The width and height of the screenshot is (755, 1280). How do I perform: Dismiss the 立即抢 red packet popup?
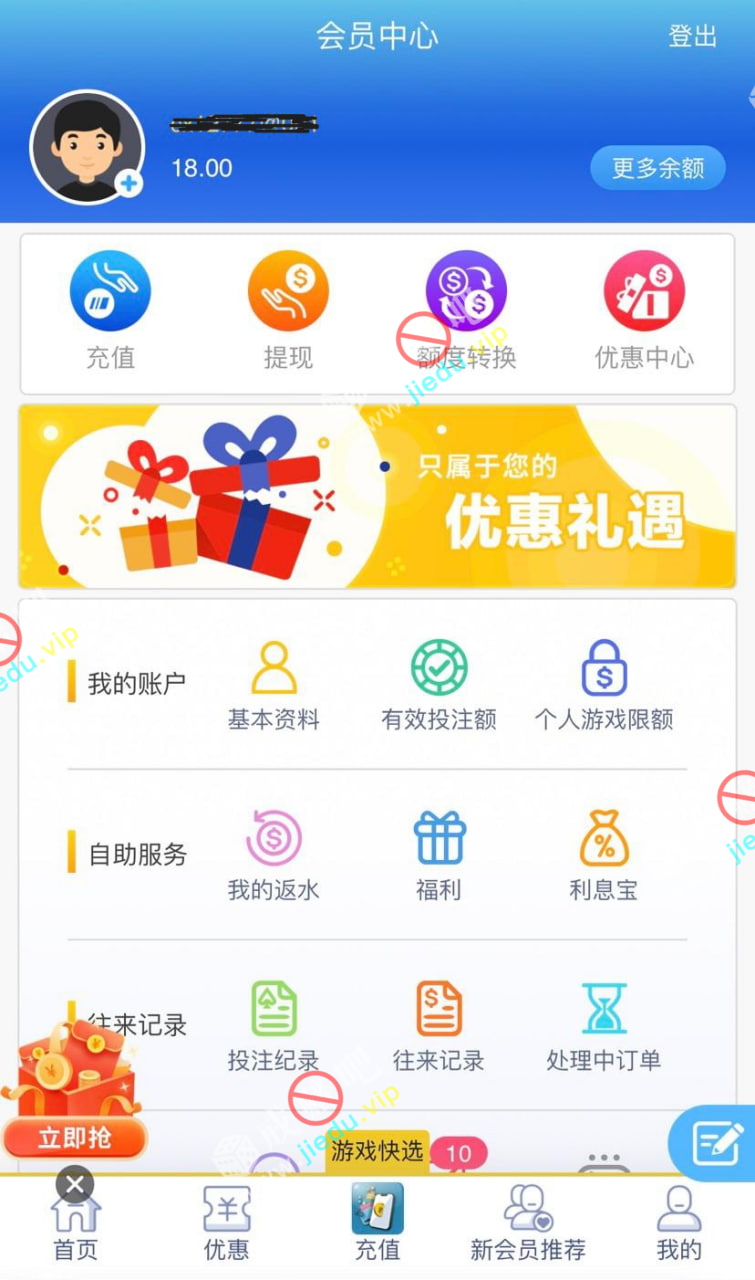point(75,1185)
